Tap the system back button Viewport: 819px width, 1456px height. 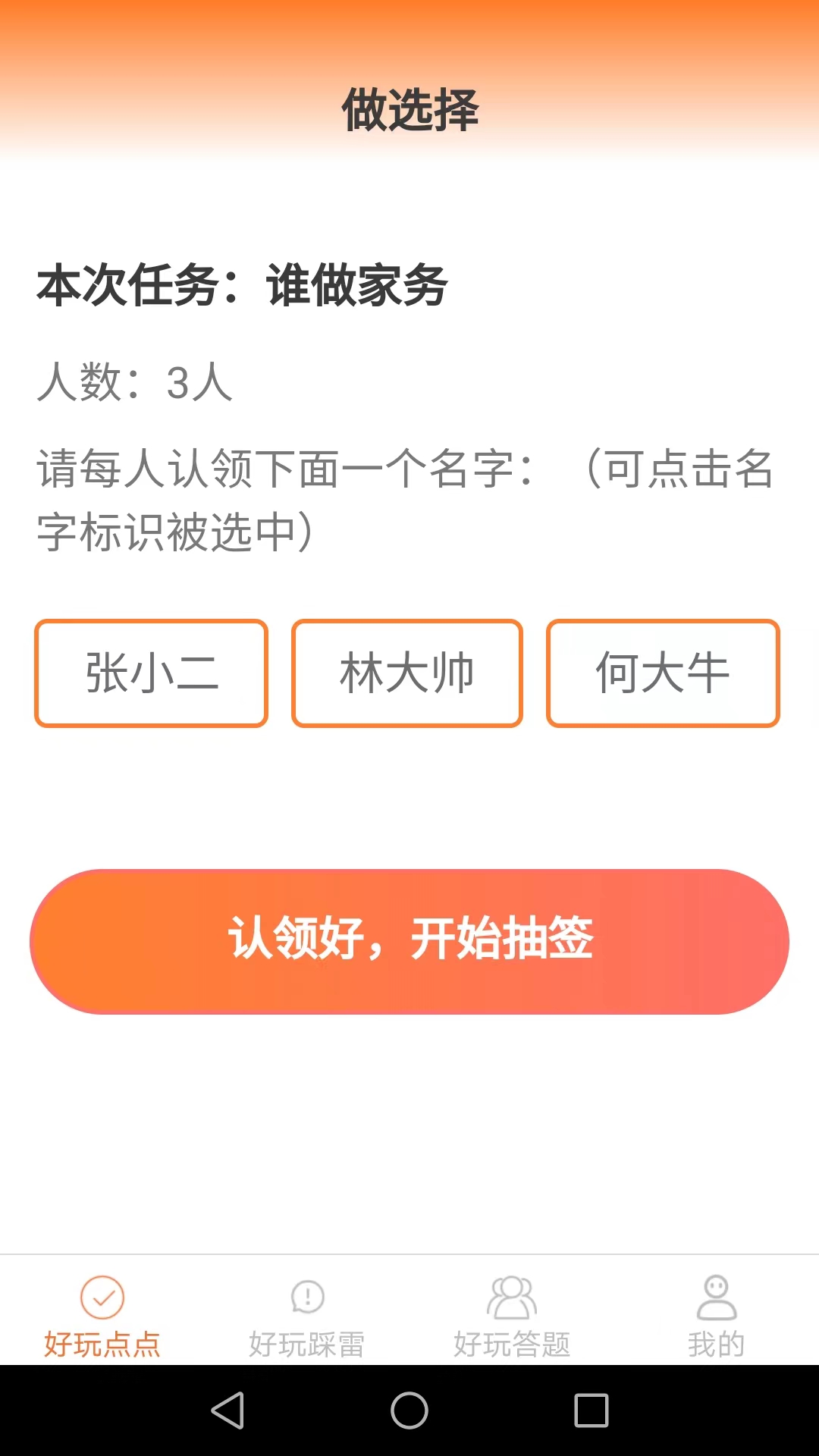coord(227,1410)
